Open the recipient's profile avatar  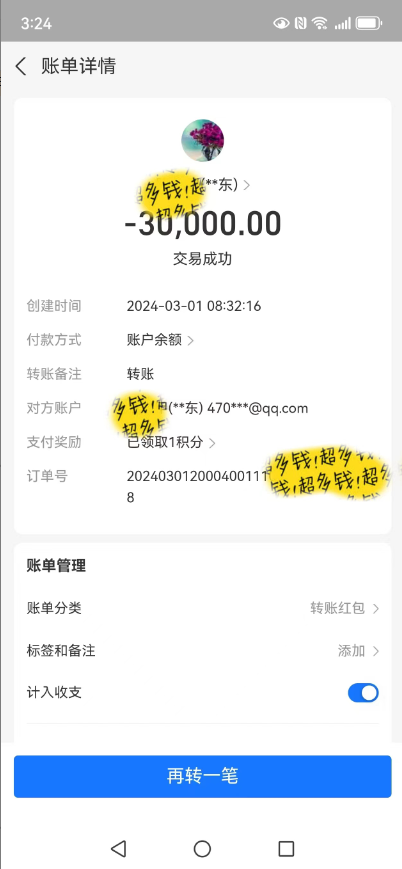pos(203,140)
